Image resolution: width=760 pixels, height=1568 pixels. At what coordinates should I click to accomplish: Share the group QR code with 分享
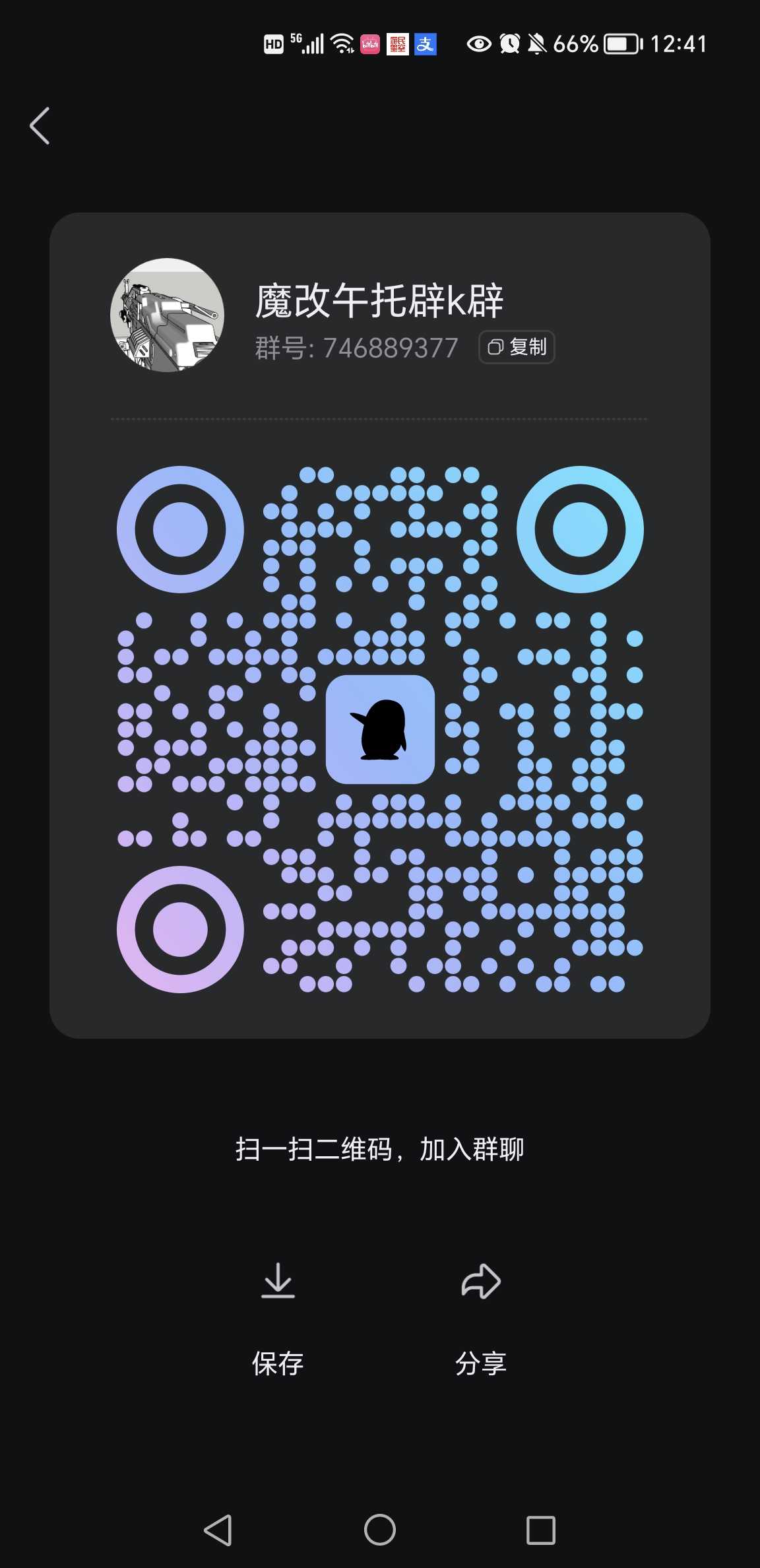click(x=481, y=1317)
